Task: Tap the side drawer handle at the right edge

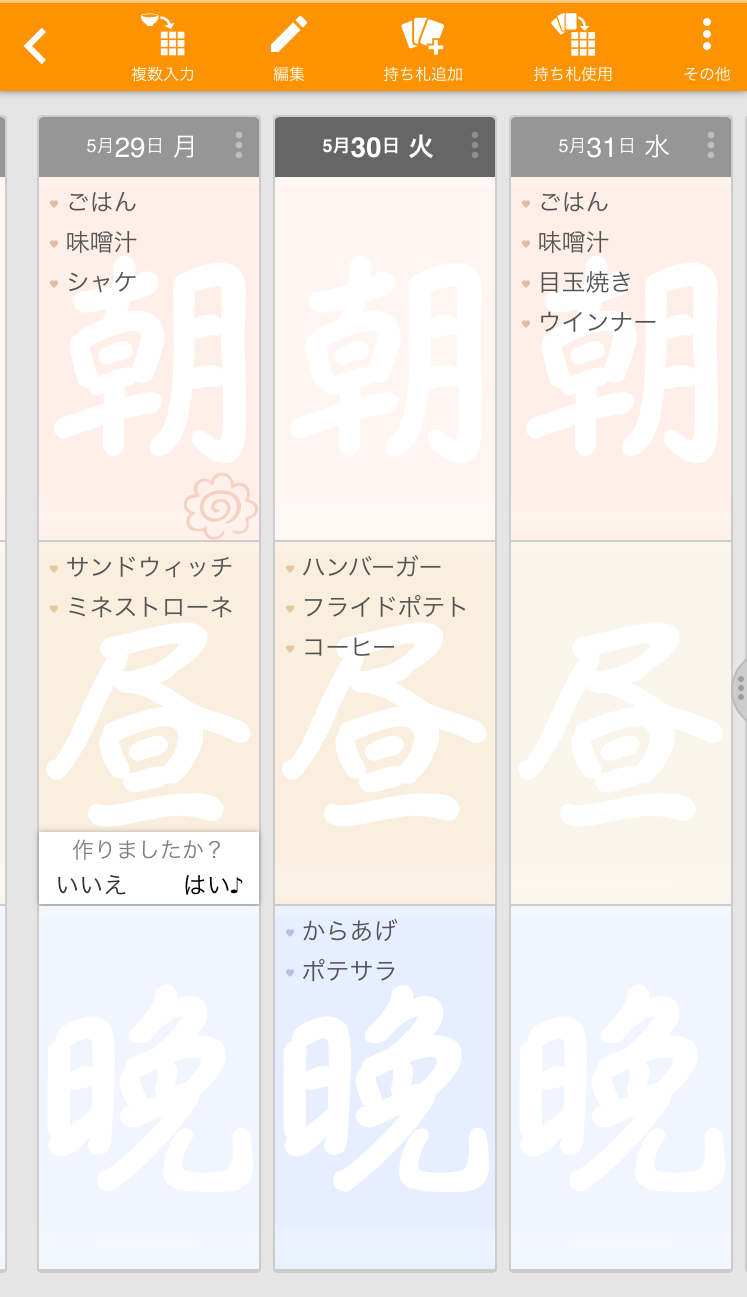Action: [x=740, y=689]
